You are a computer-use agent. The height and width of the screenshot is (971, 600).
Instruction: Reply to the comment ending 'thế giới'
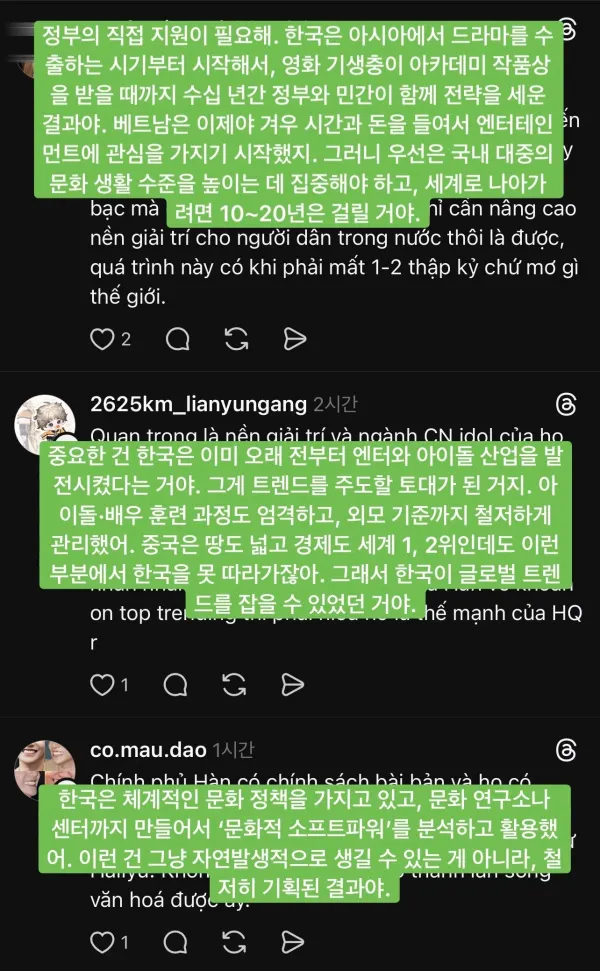pos(177,339)
